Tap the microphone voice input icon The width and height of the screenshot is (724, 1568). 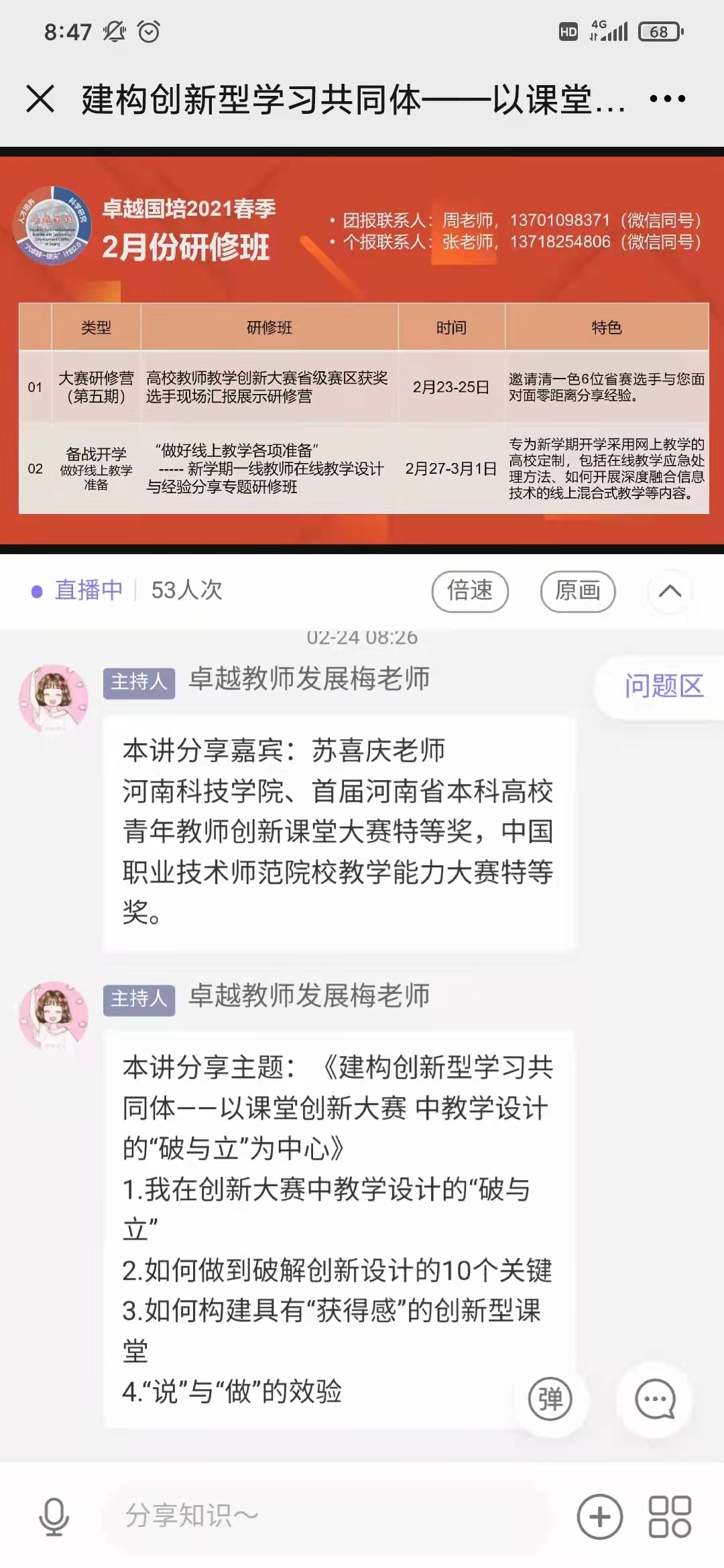(x=54, y=1516)
